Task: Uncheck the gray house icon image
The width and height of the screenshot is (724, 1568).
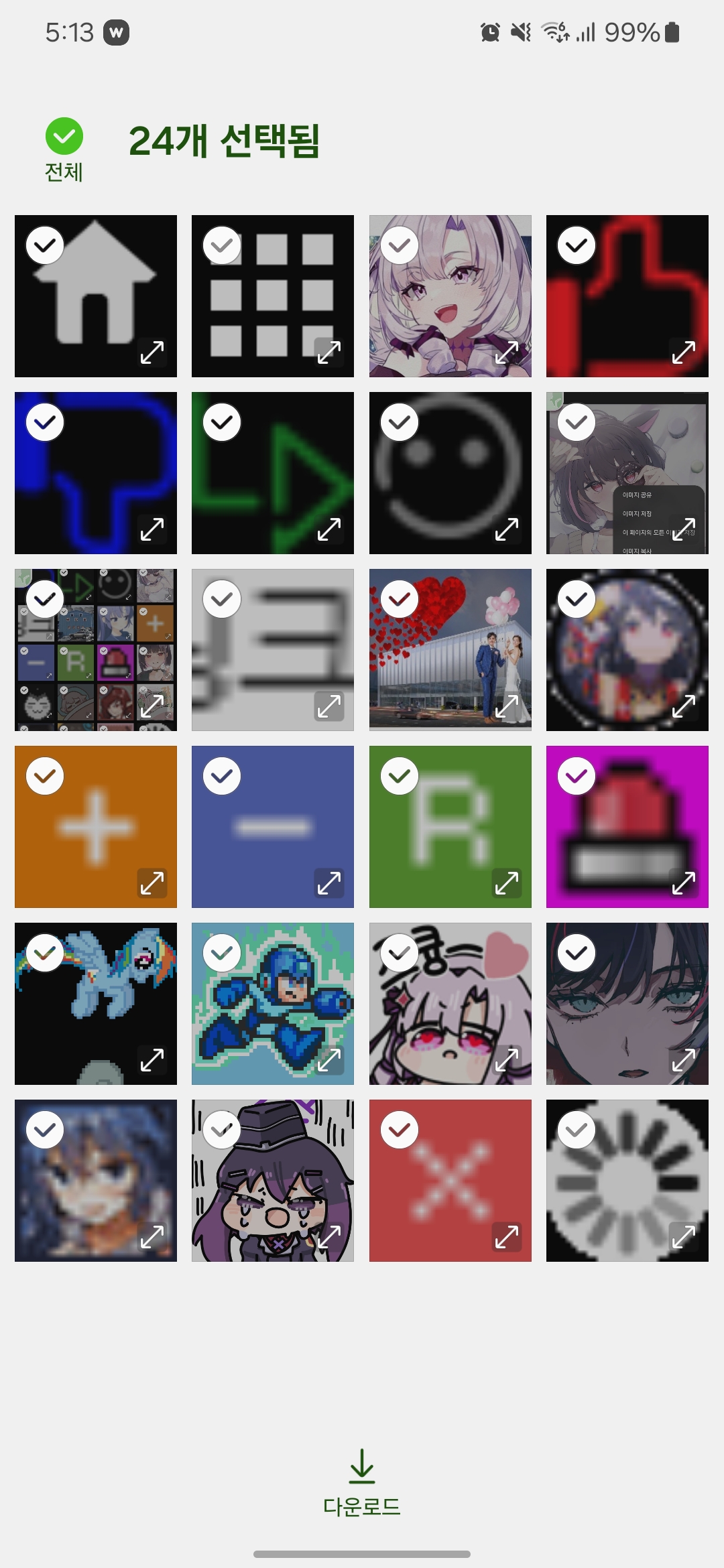Action: (45, 245)
